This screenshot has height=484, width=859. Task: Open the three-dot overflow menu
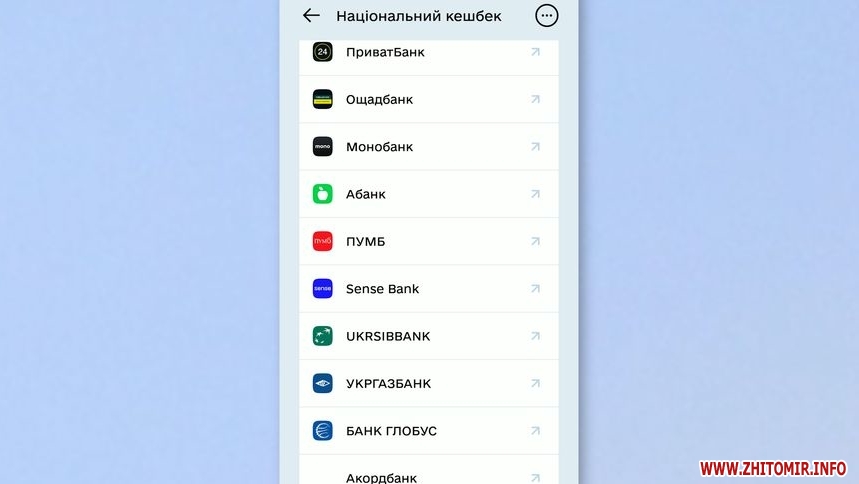(x=546, y=16)
